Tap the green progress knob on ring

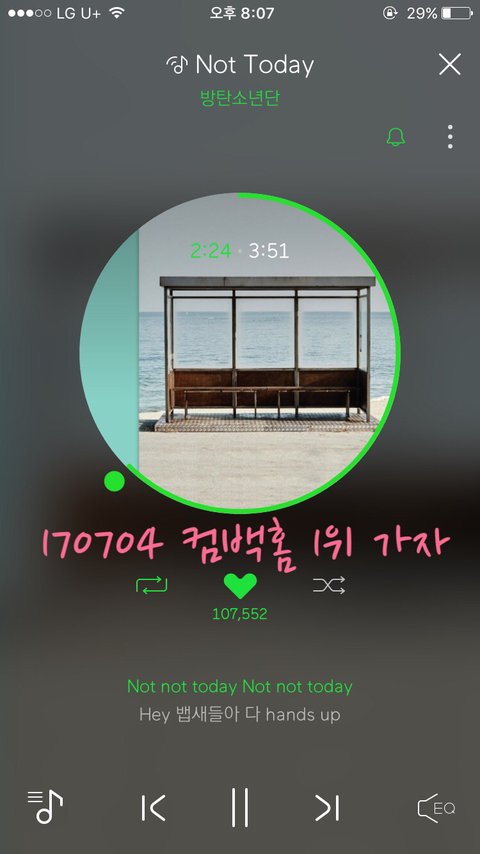tap(114, 481)
